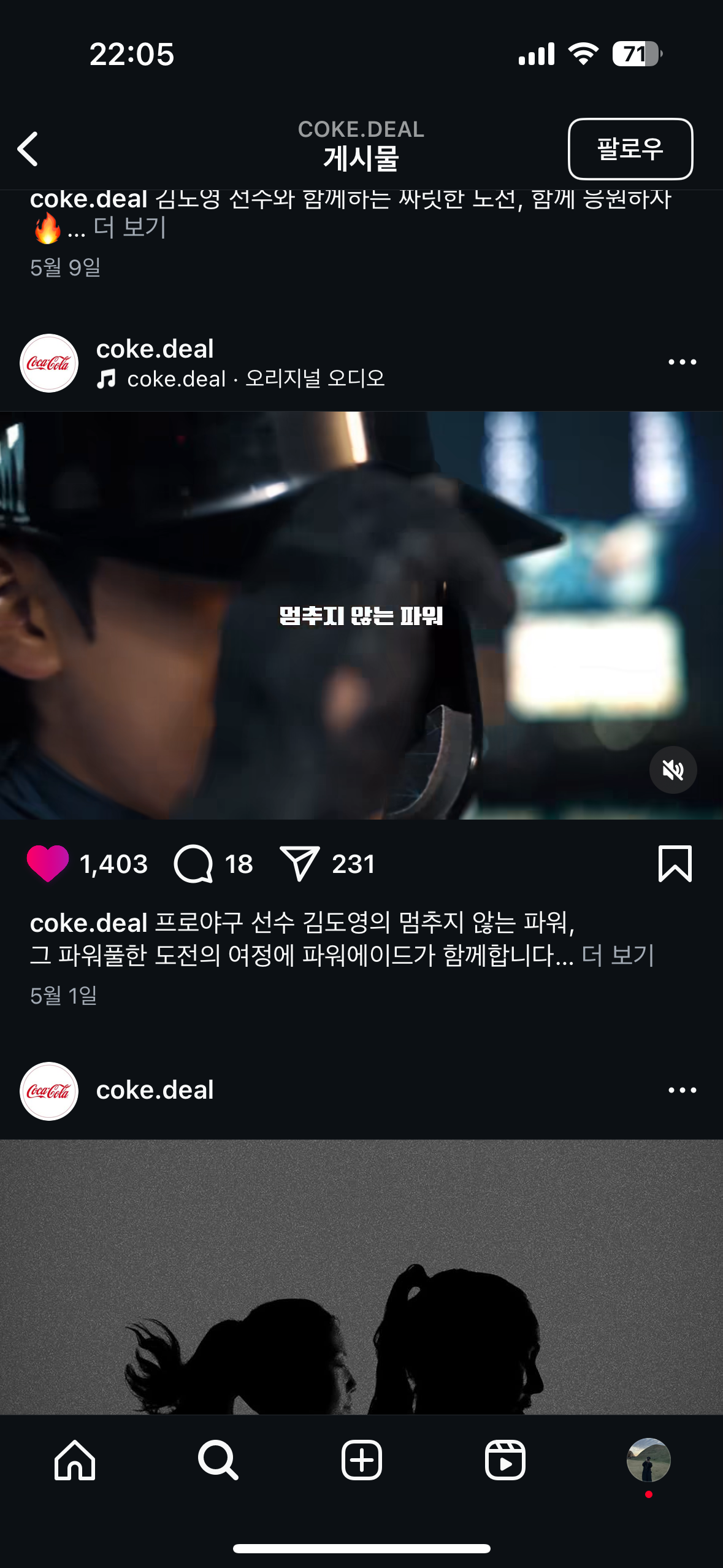Open the silhouette image post
723x1568 pixels.
coord(361,1277)
